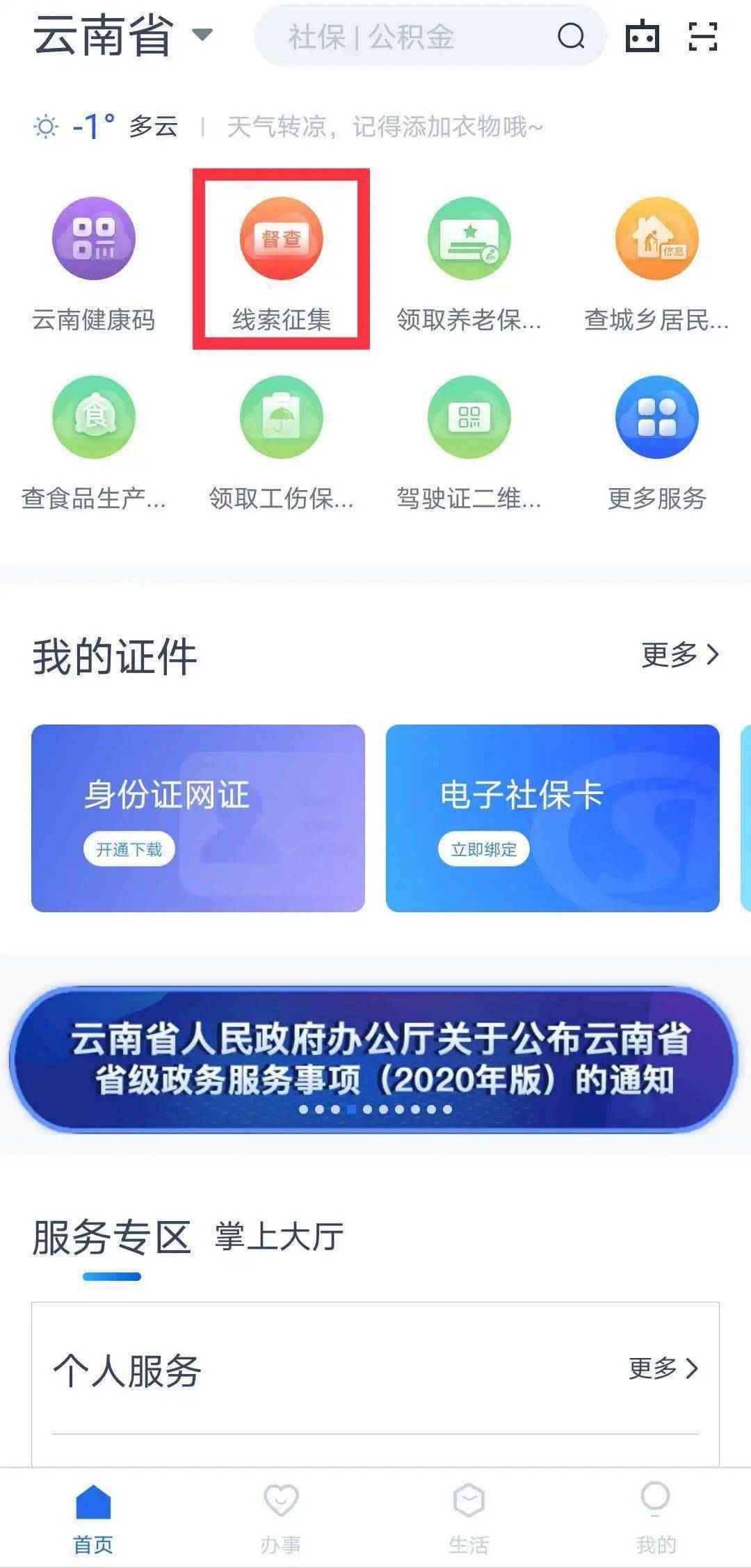Open the robot assistant icon
751x1568 pixels.
(643, 36)
